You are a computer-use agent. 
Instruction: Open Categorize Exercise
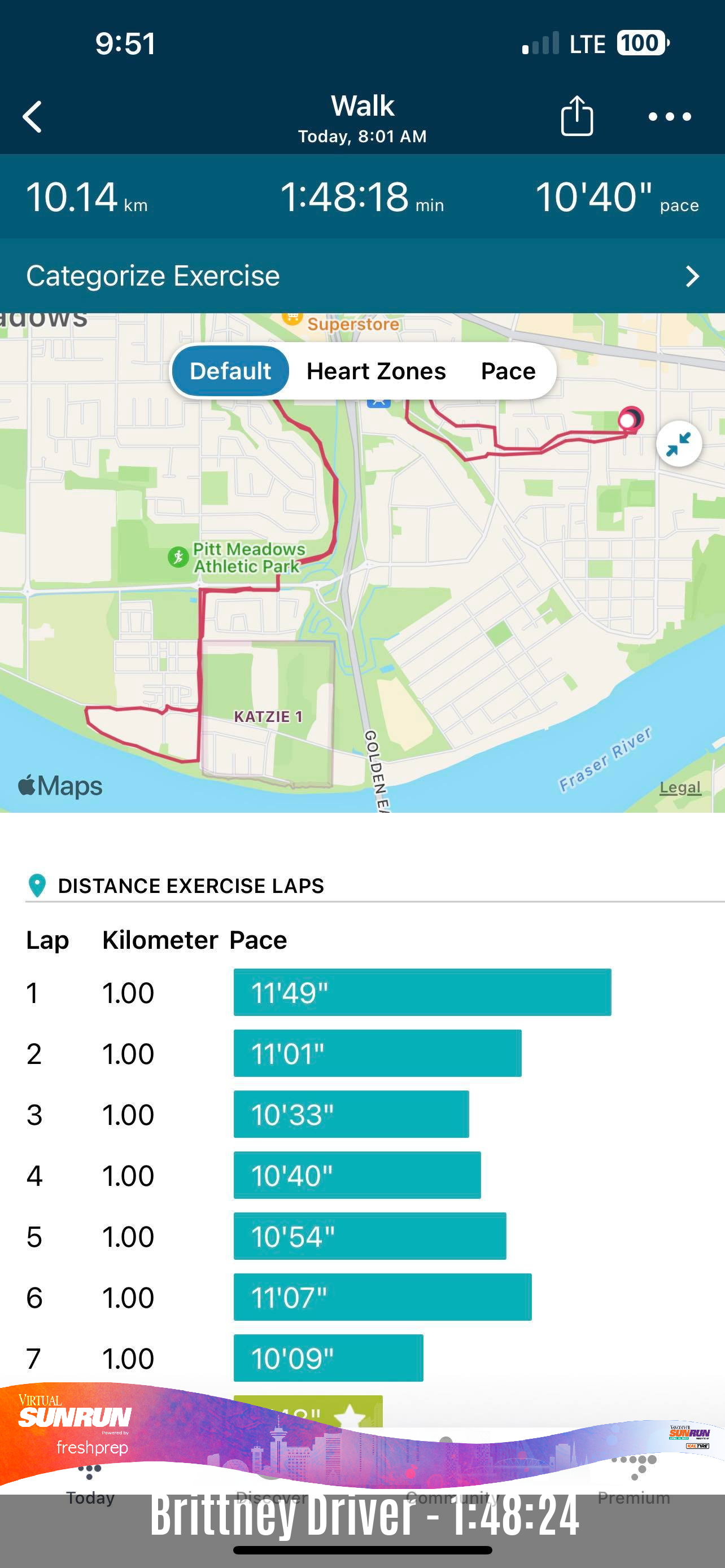[363, 276]
